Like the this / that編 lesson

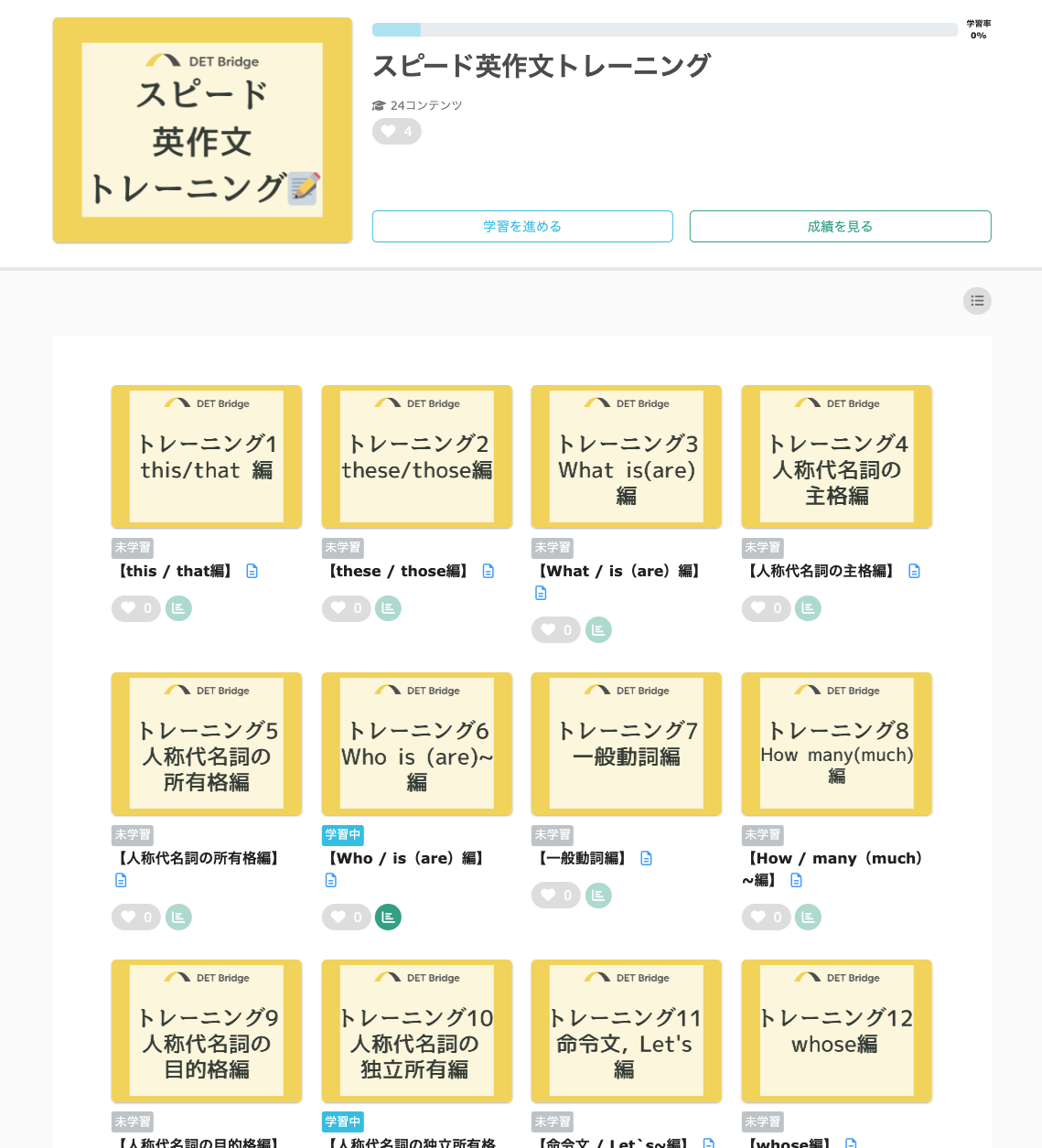(x=135, y=608)
